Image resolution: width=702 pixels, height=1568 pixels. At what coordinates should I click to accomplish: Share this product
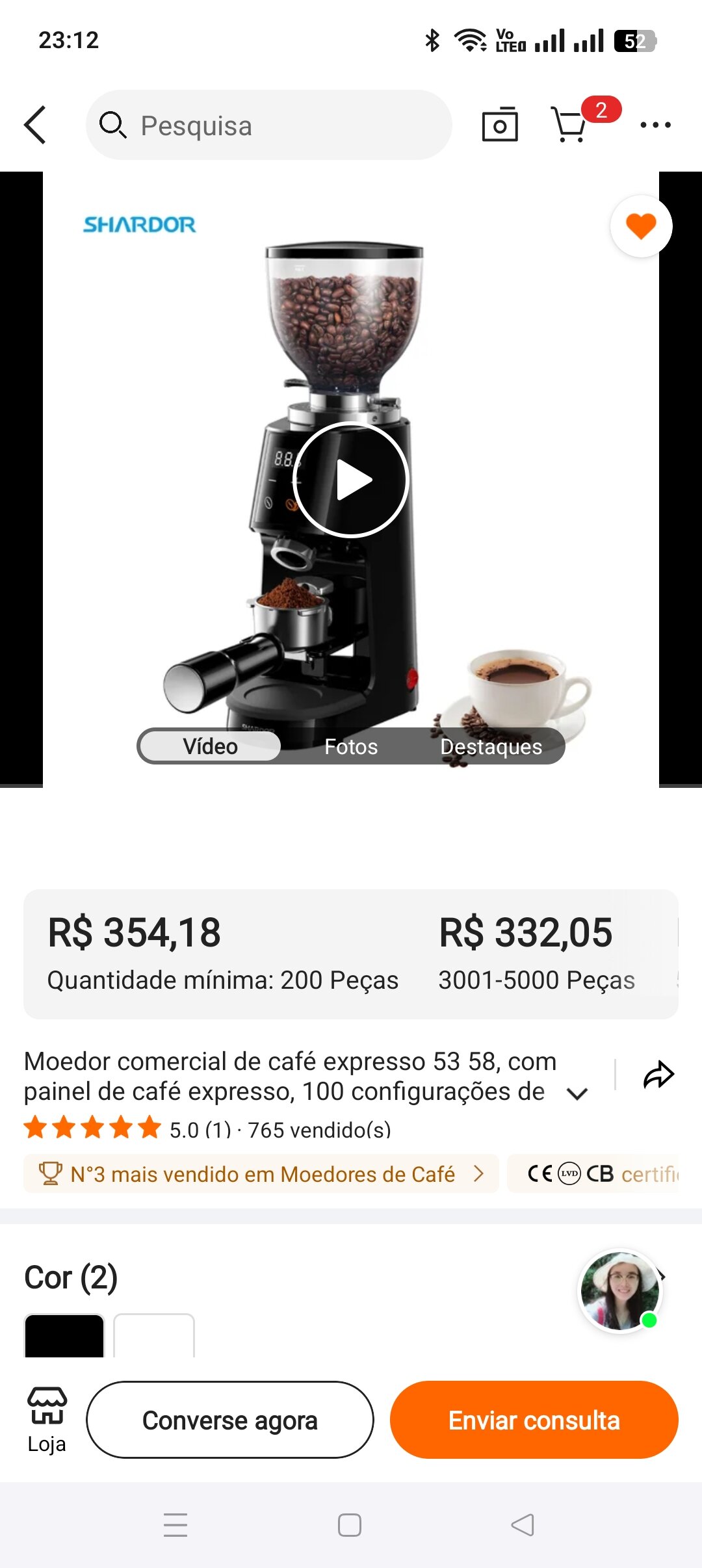point(658,1075)
